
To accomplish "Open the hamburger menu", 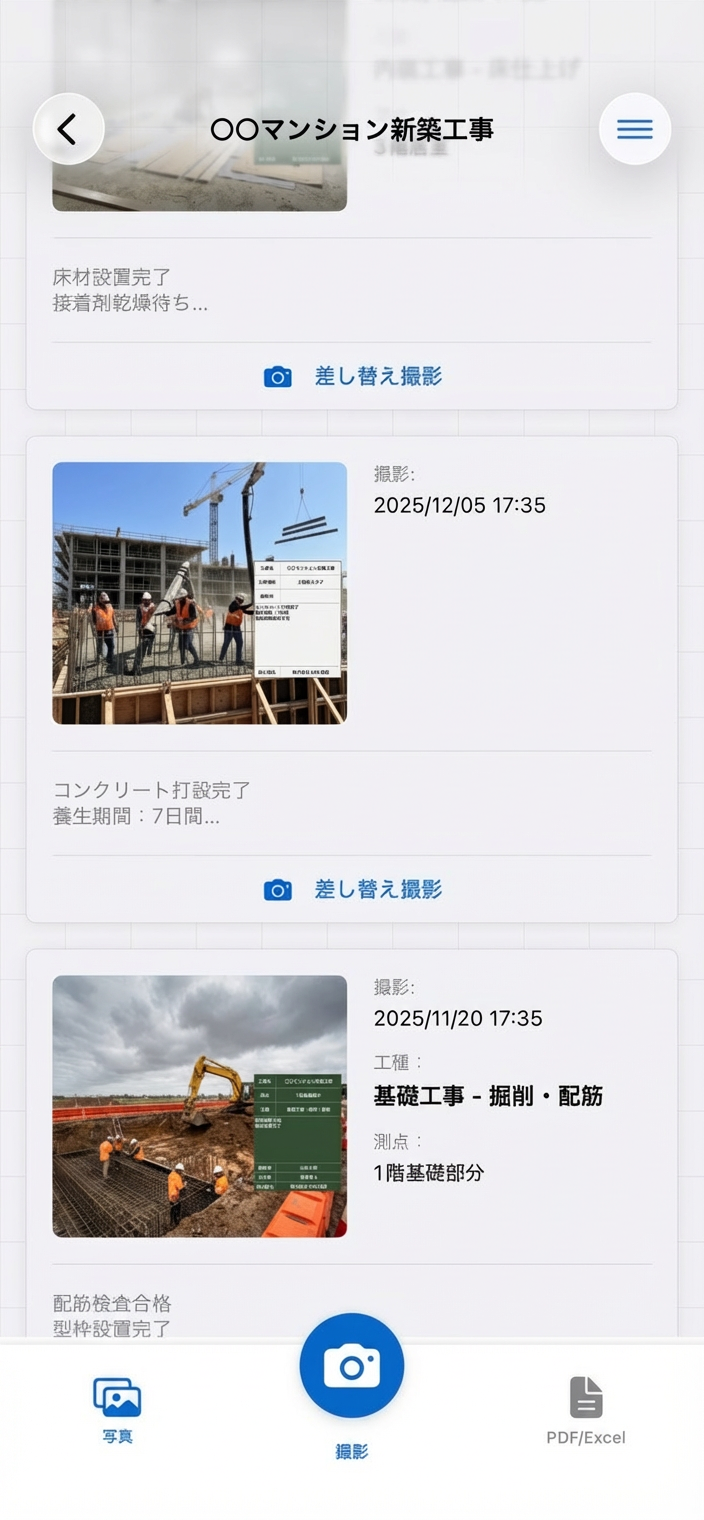I will [x=635, y=129].
